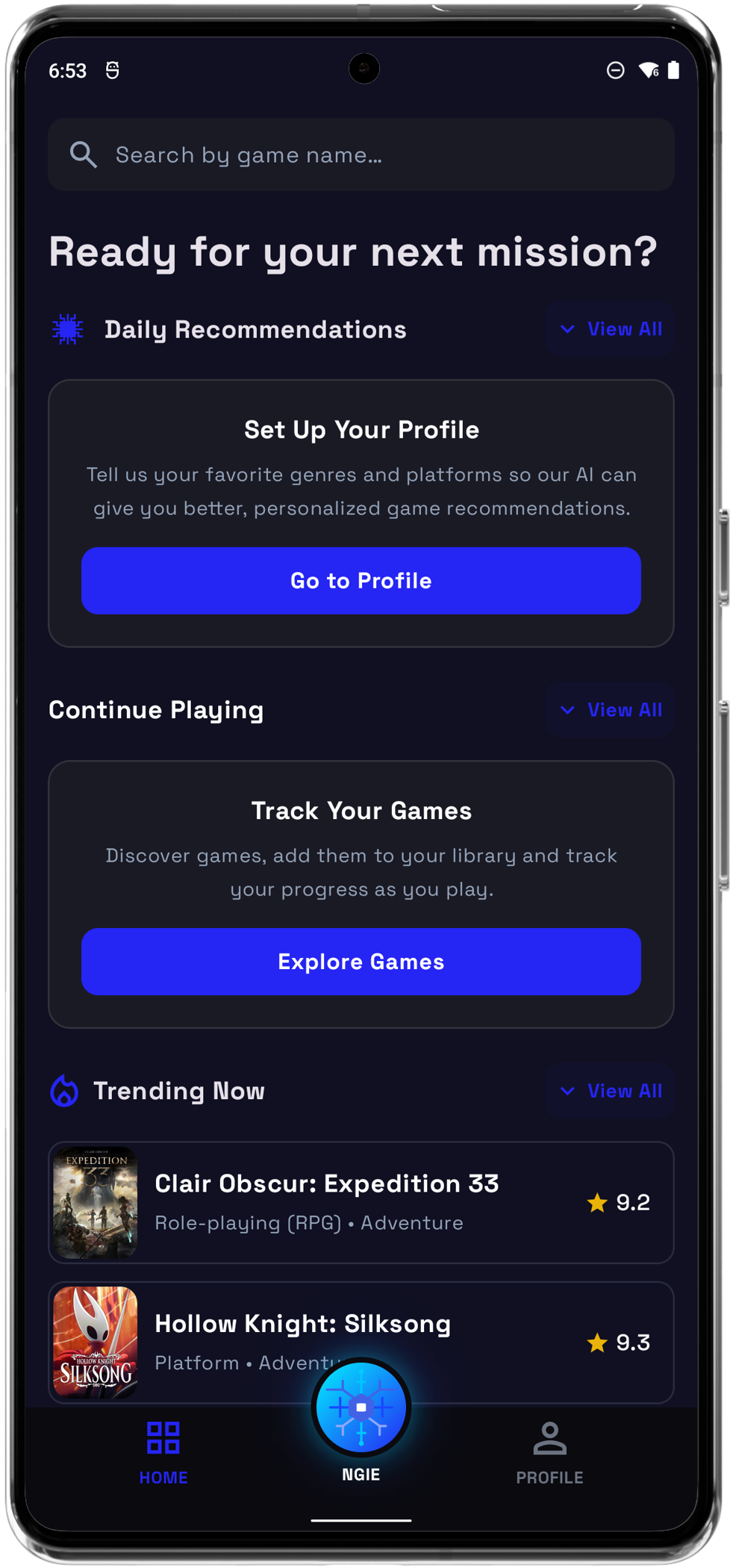Switch to the Profile tab
The width and height of the screenshot is (730, 1568).
pos(549,1453)
